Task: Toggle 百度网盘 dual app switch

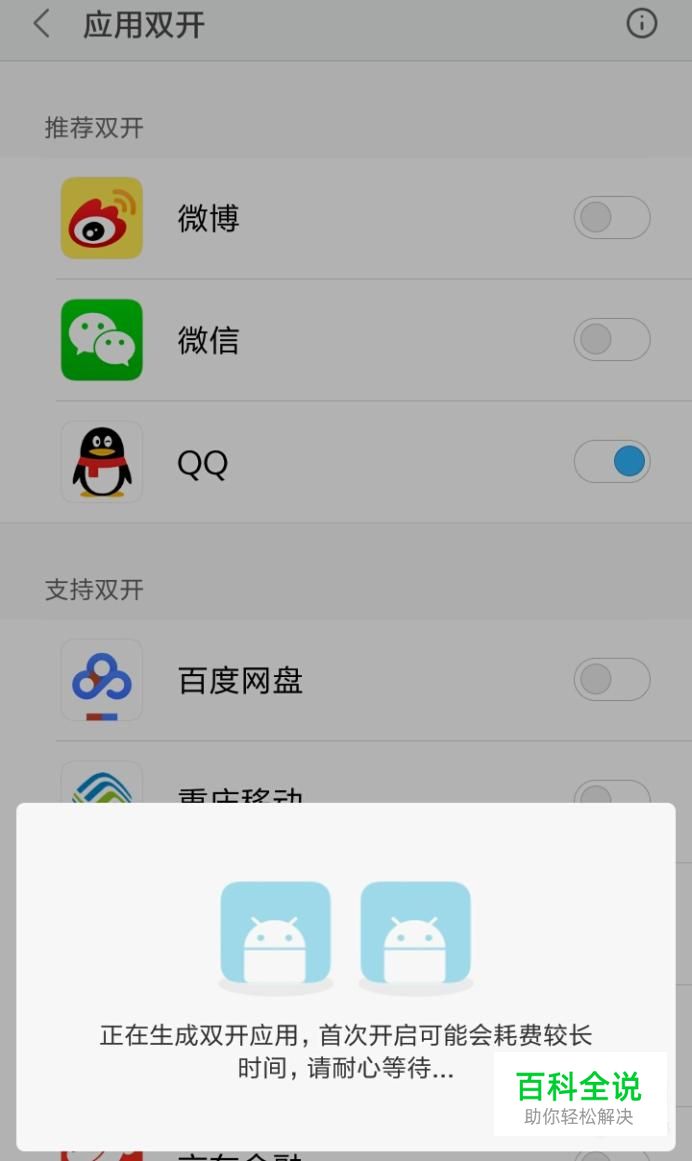Action: [612, 679]
